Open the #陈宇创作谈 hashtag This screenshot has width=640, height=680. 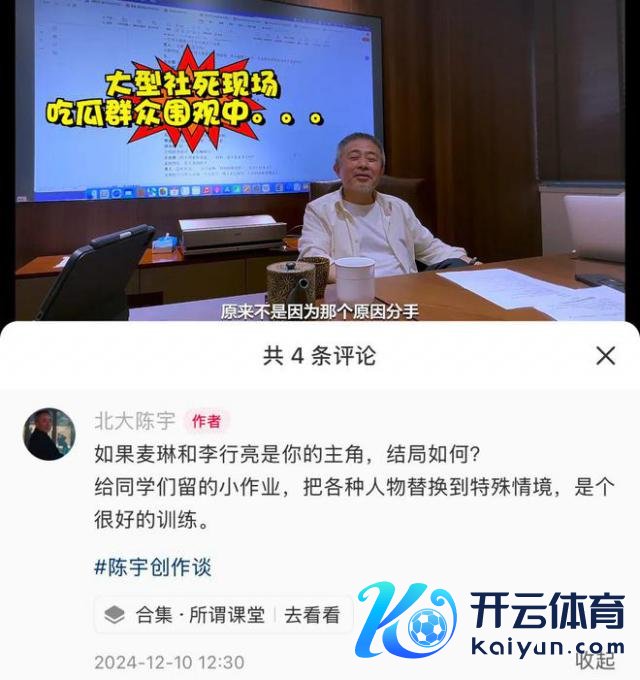click(x=152, y=567)
